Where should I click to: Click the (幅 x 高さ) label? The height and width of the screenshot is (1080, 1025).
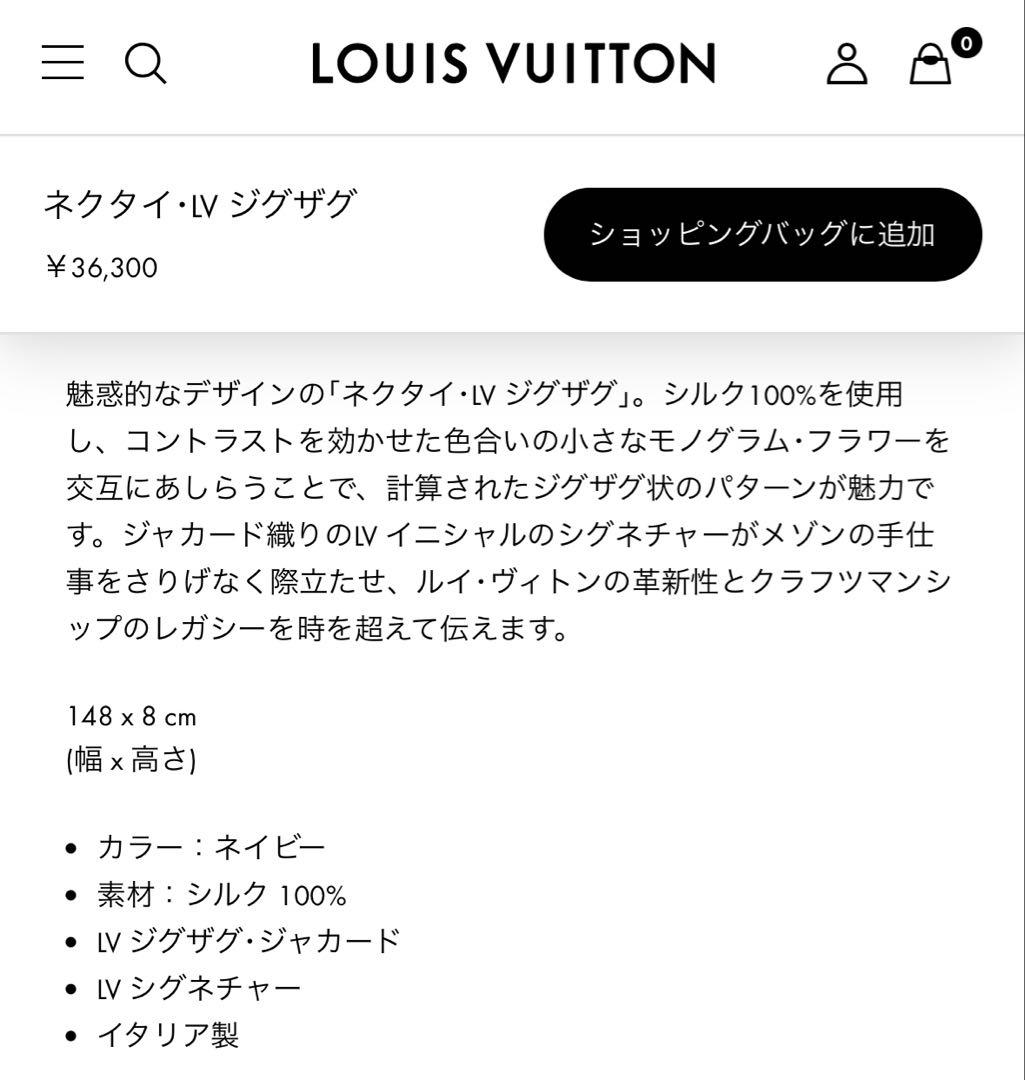coord(133,759)
